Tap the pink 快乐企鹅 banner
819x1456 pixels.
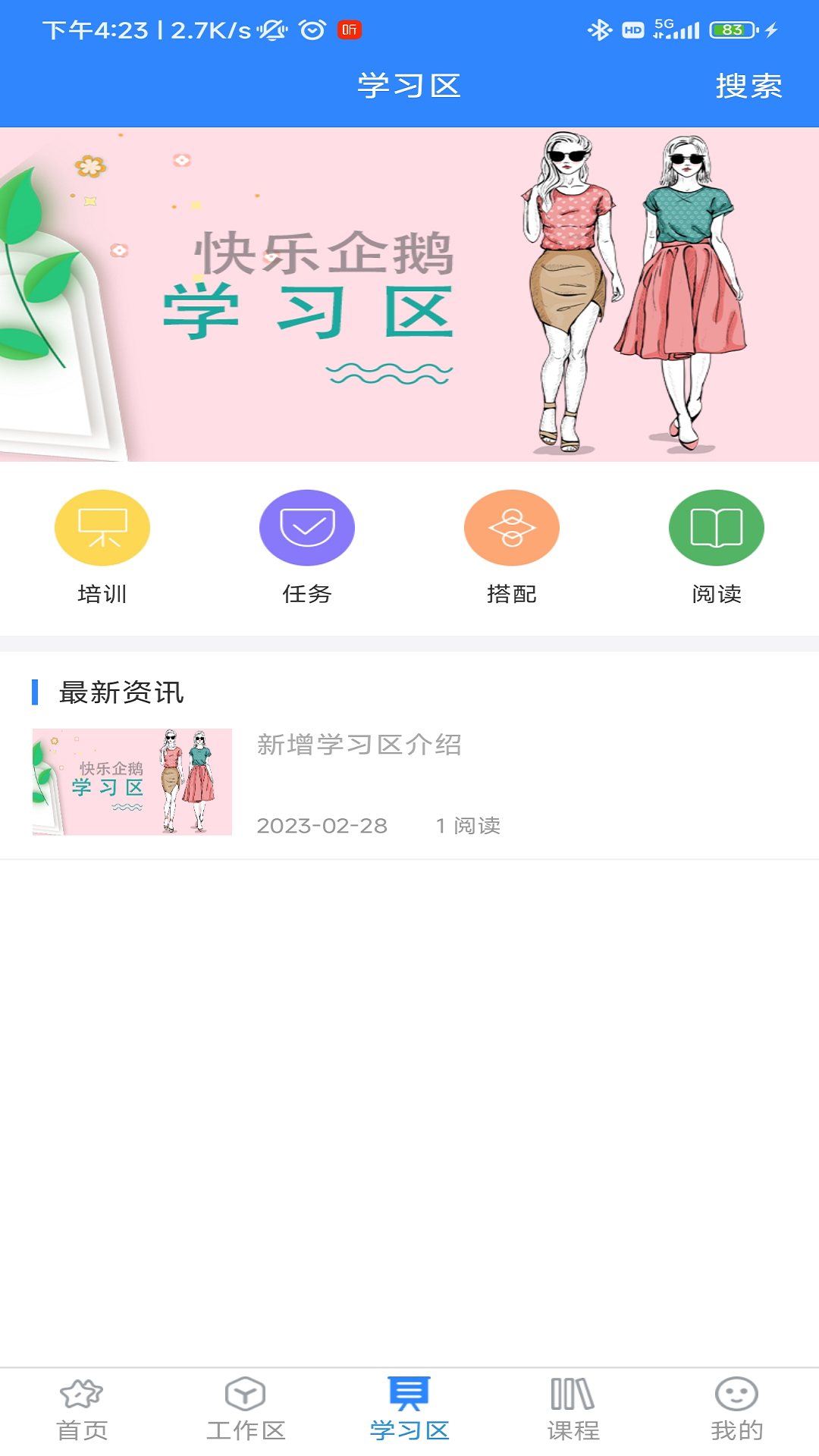409,294
